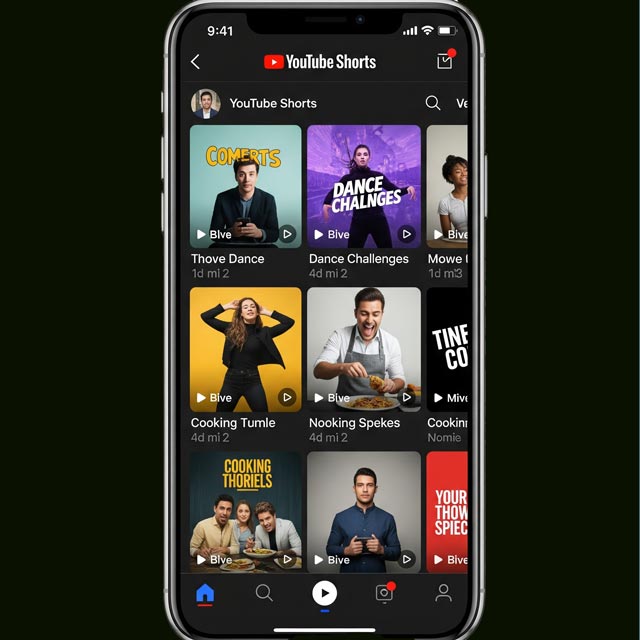
Task: Go back using the top-left arrow
Action: pos(195,62)
